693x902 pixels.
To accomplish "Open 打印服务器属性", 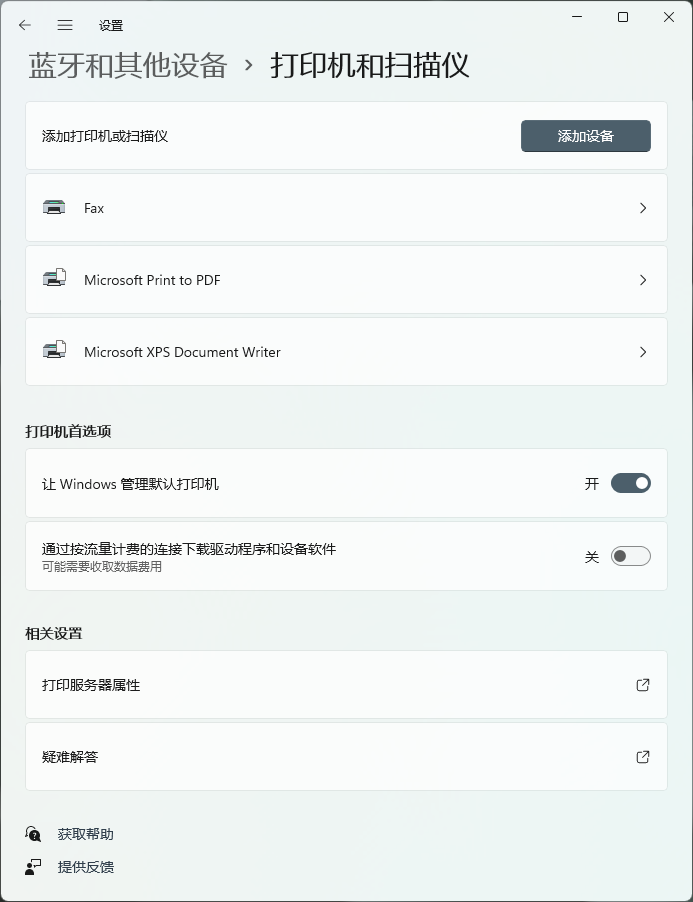I will point(346,685).
